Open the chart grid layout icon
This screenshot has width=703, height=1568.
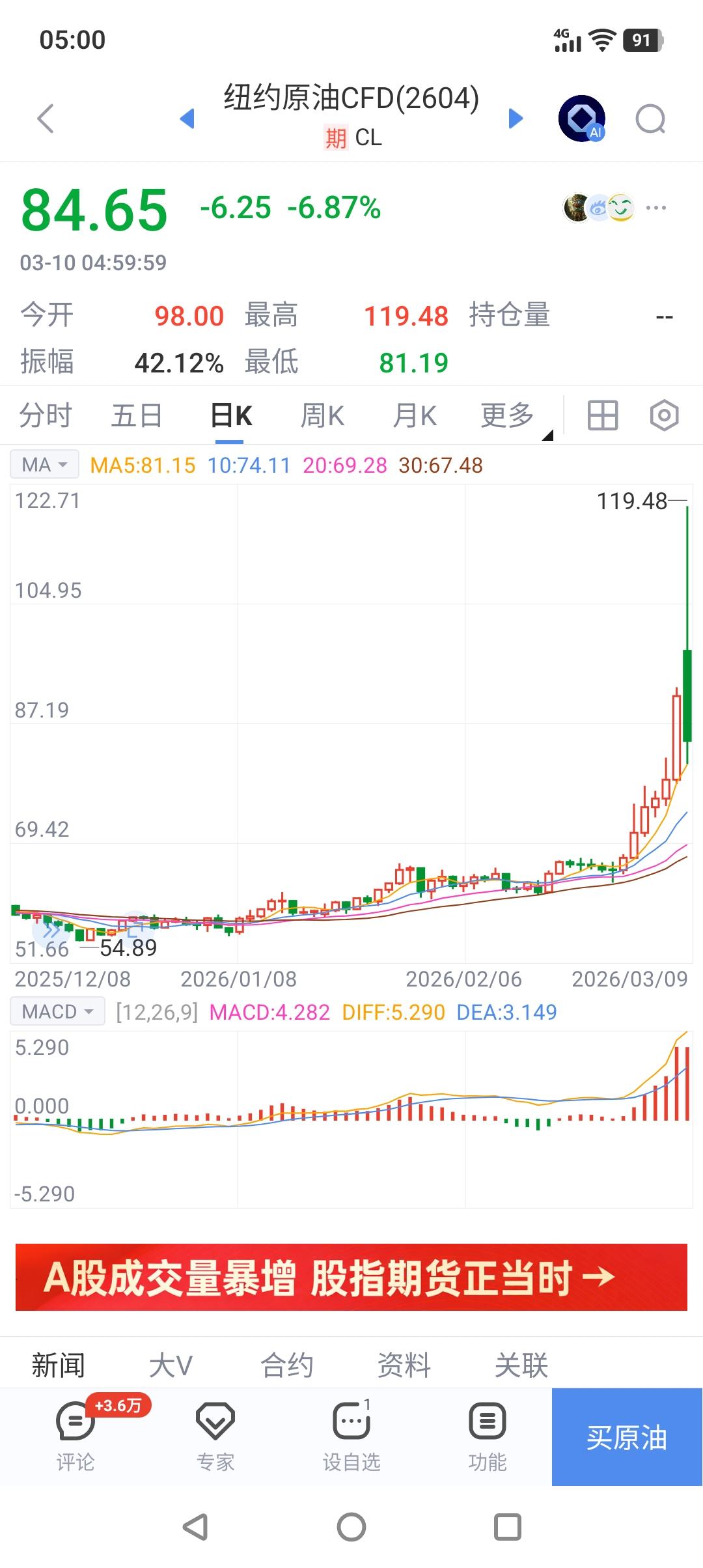[x=602, y=415]
